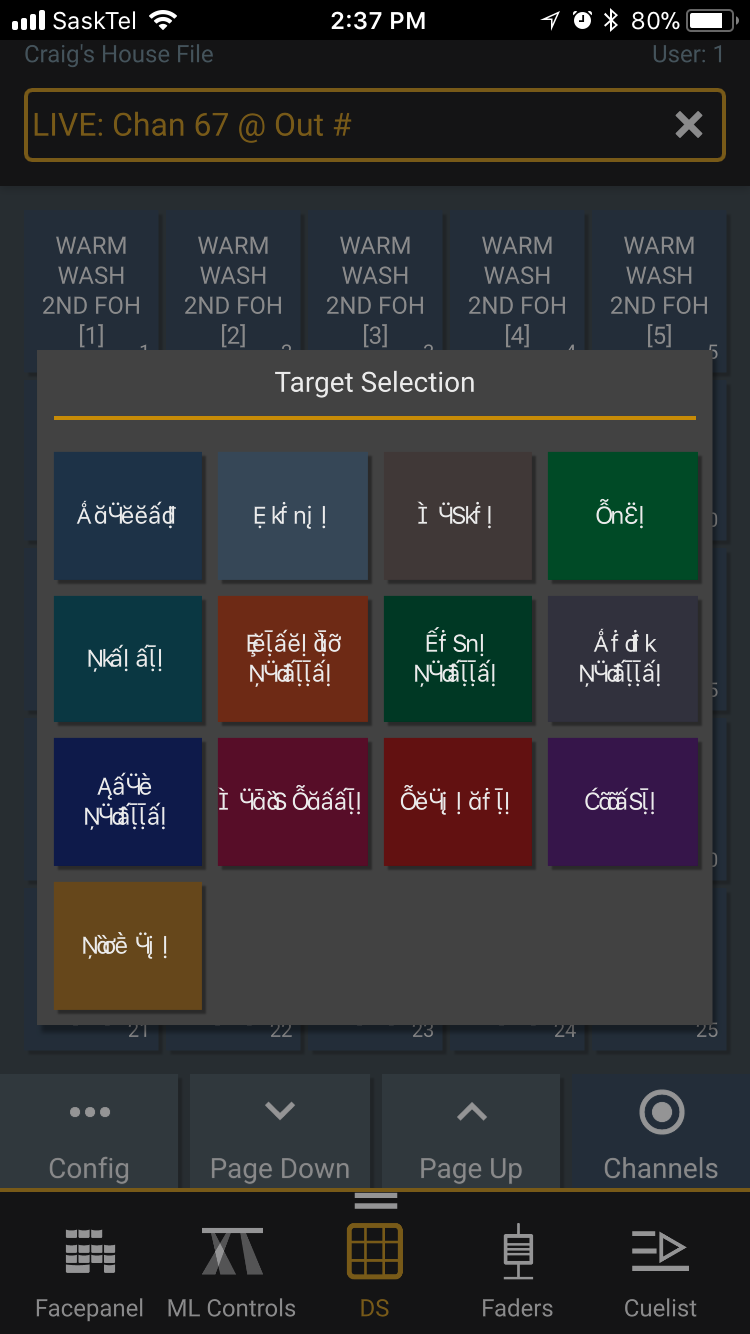This screenshot has width=750, height=1334.
Task: Clear the LIVE command line with X
Action: tap(688, 125)
